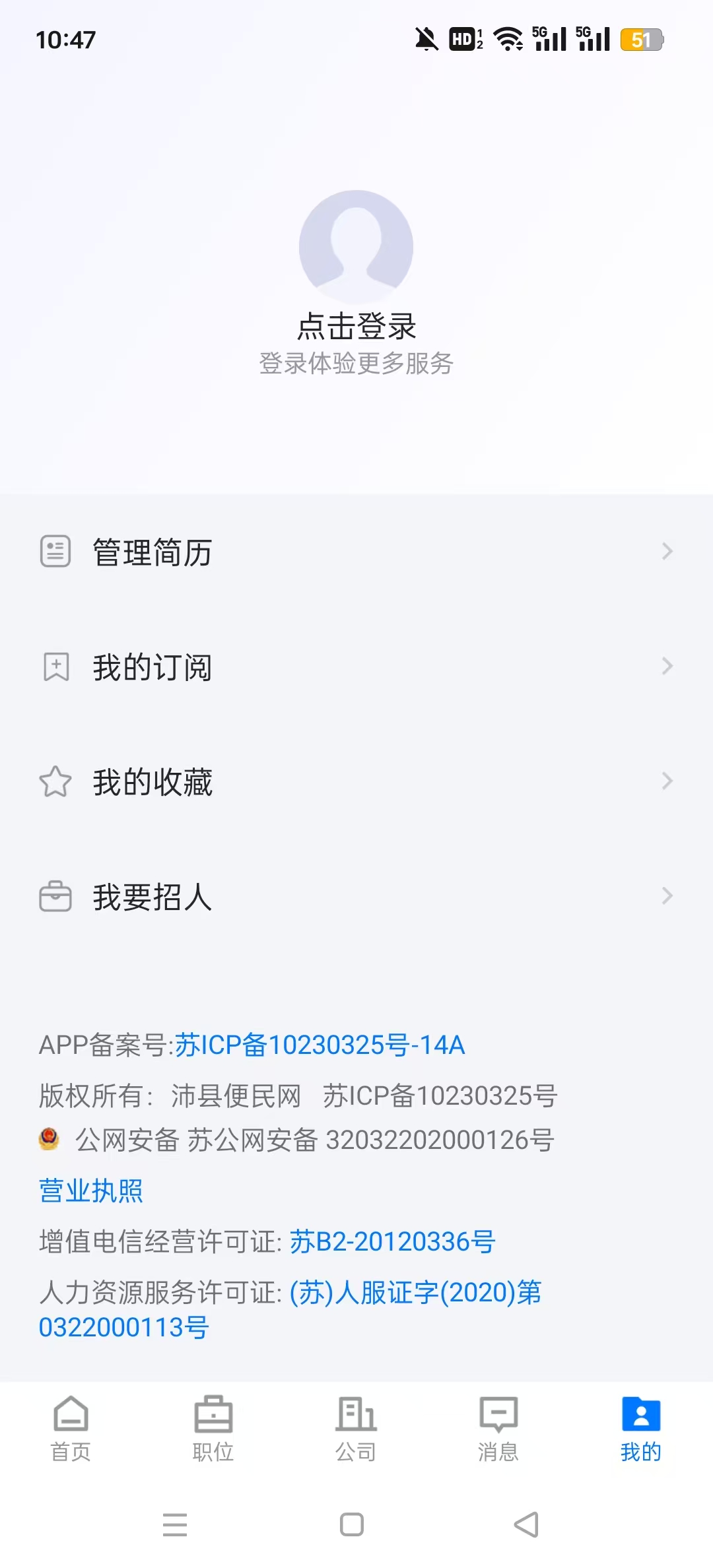Viewport: 713px width, 1568px height.
Task: Open the 苏ICP备10230325号-14A link
Action: point(320,1045)
